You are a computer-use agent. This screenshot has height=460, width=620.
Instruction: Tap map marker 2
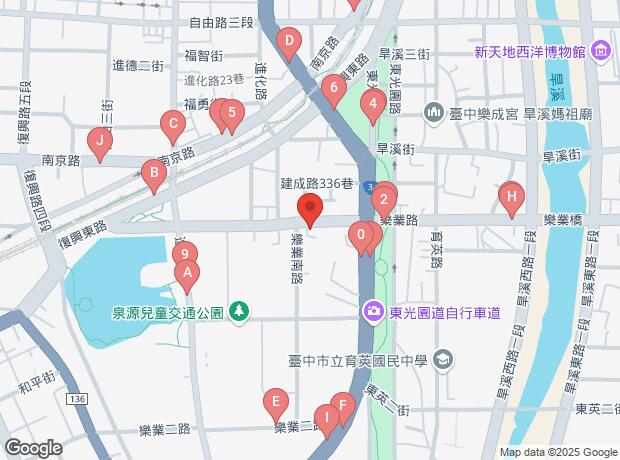(x=383, y=199)
